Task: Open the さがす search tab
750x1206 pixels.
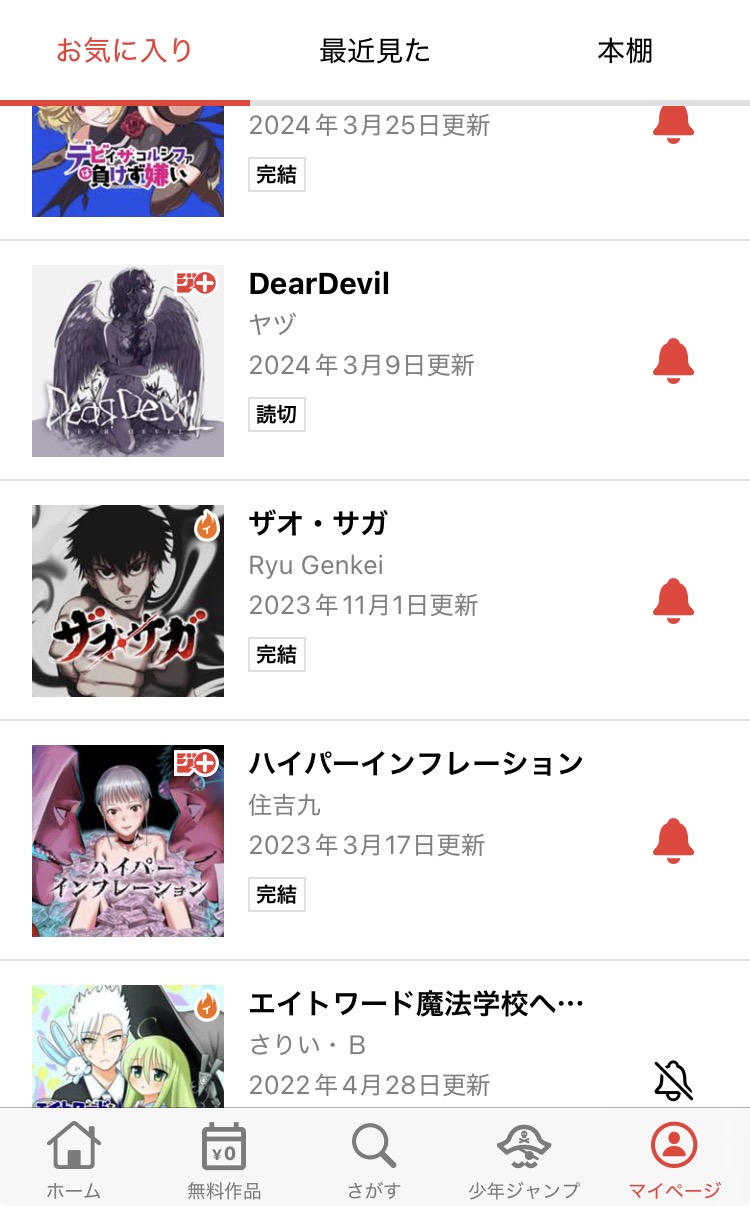Action: pos(374,1160)
